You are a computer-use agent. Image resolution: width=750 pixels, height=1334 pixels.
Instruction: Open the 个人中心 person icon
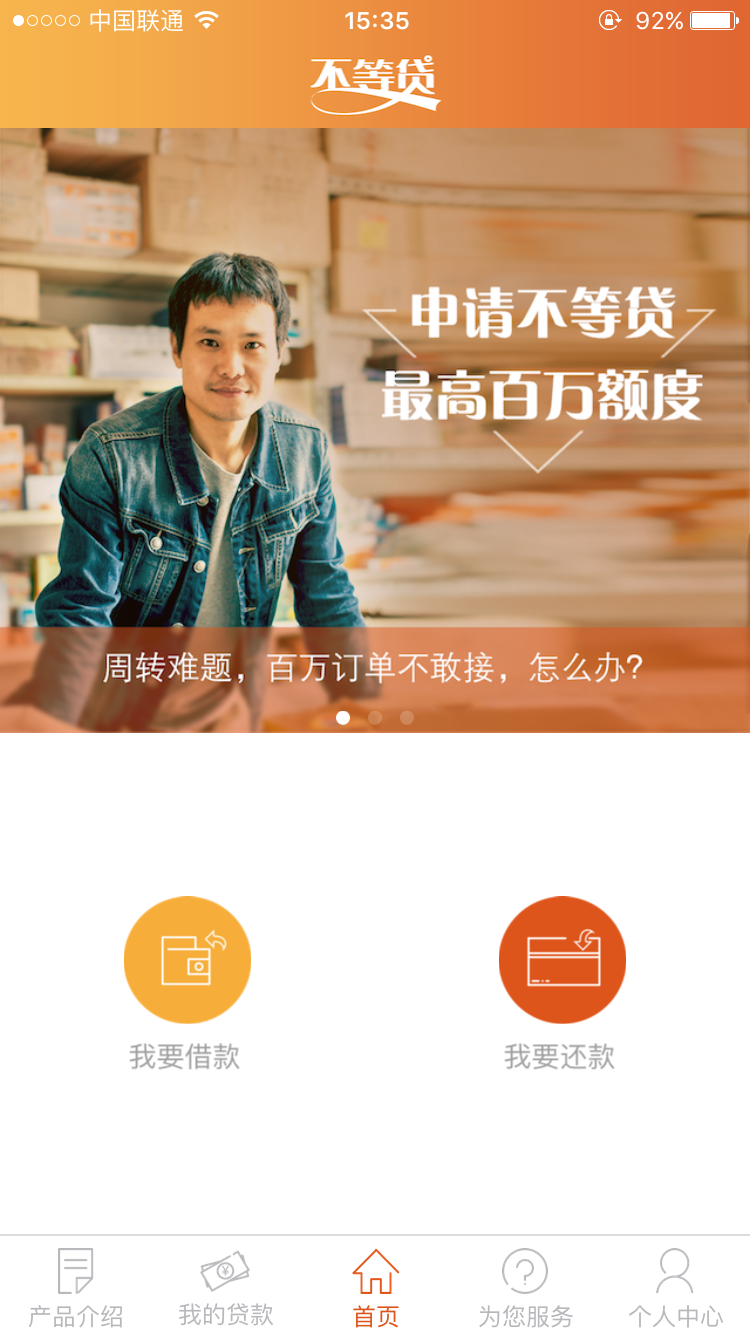pyautogui.click(x=673, y=1272)
